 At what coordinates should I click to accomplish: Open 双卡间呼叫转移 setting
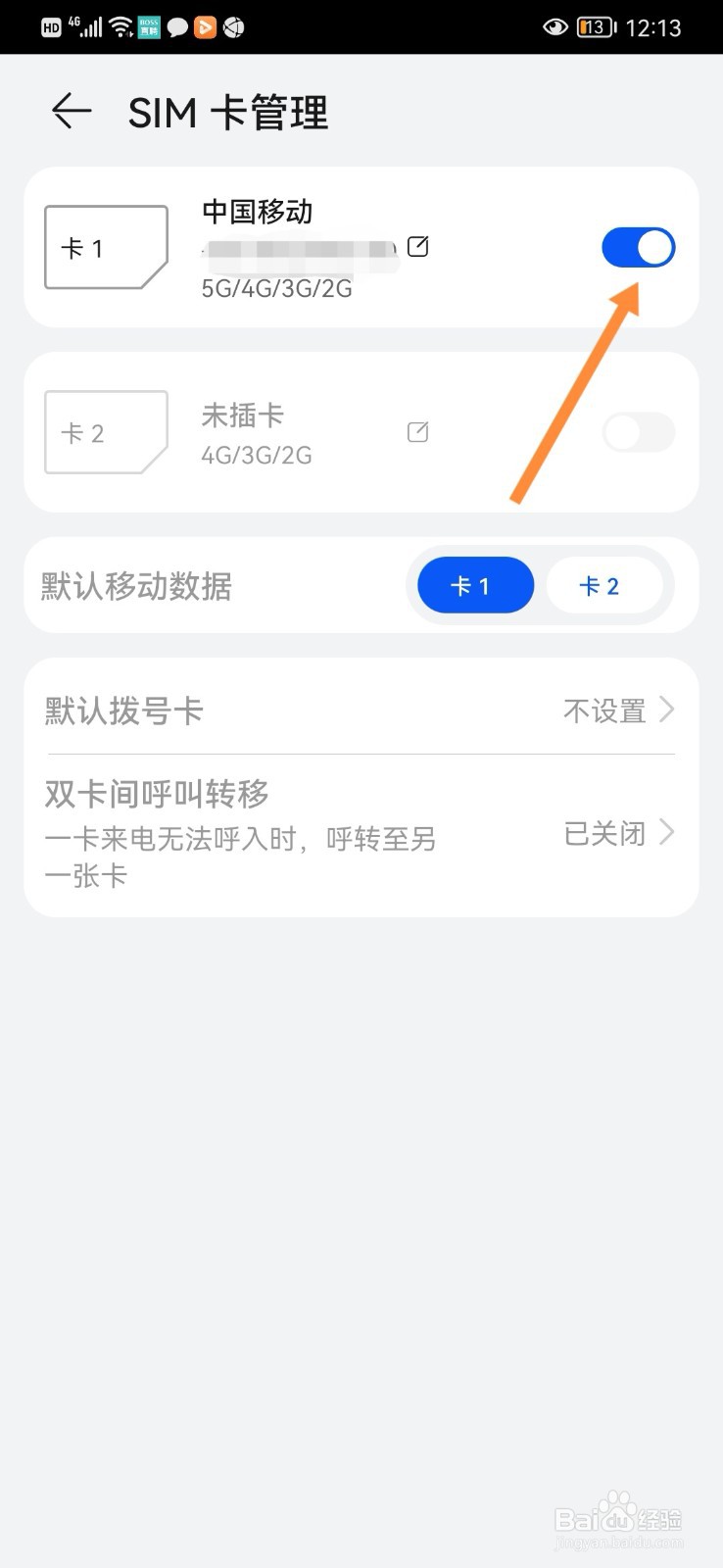click(x=361, y=834)
